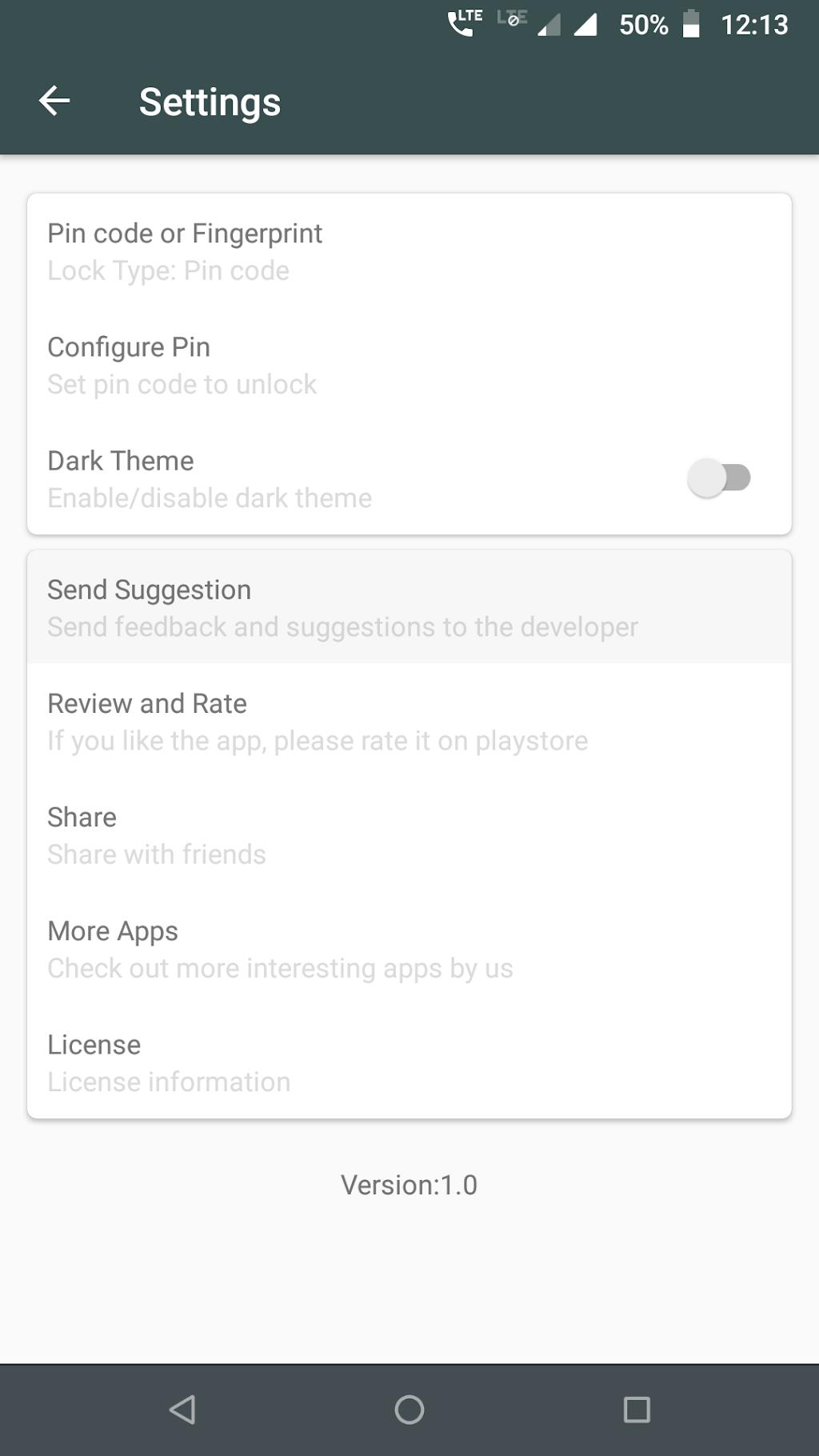Tap Share with friends row
The width and height of the screenshot is (819, 1456).
(409, 834)
